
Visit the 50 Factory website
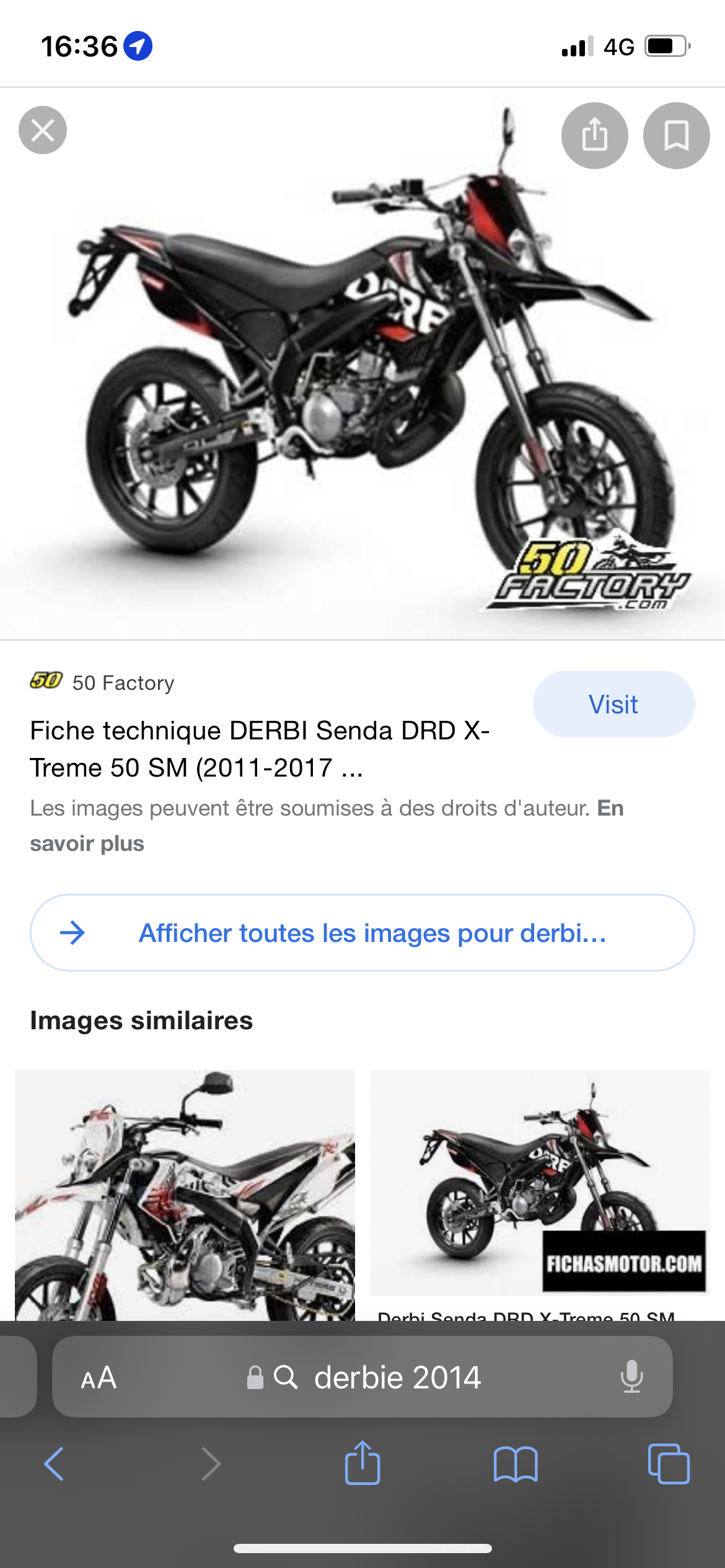coord(613,704)
